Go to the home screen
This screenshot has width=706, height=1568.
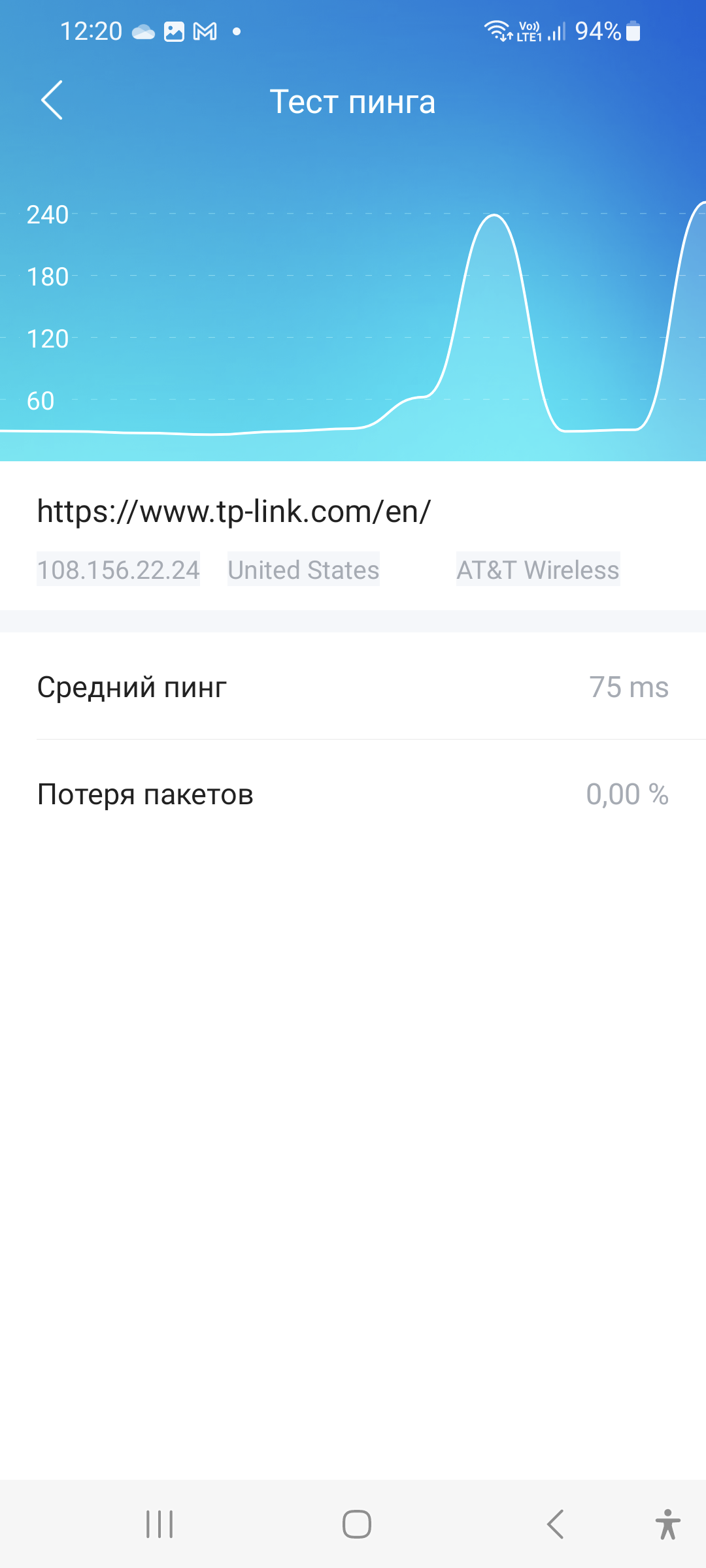[x=357, y=1524]
